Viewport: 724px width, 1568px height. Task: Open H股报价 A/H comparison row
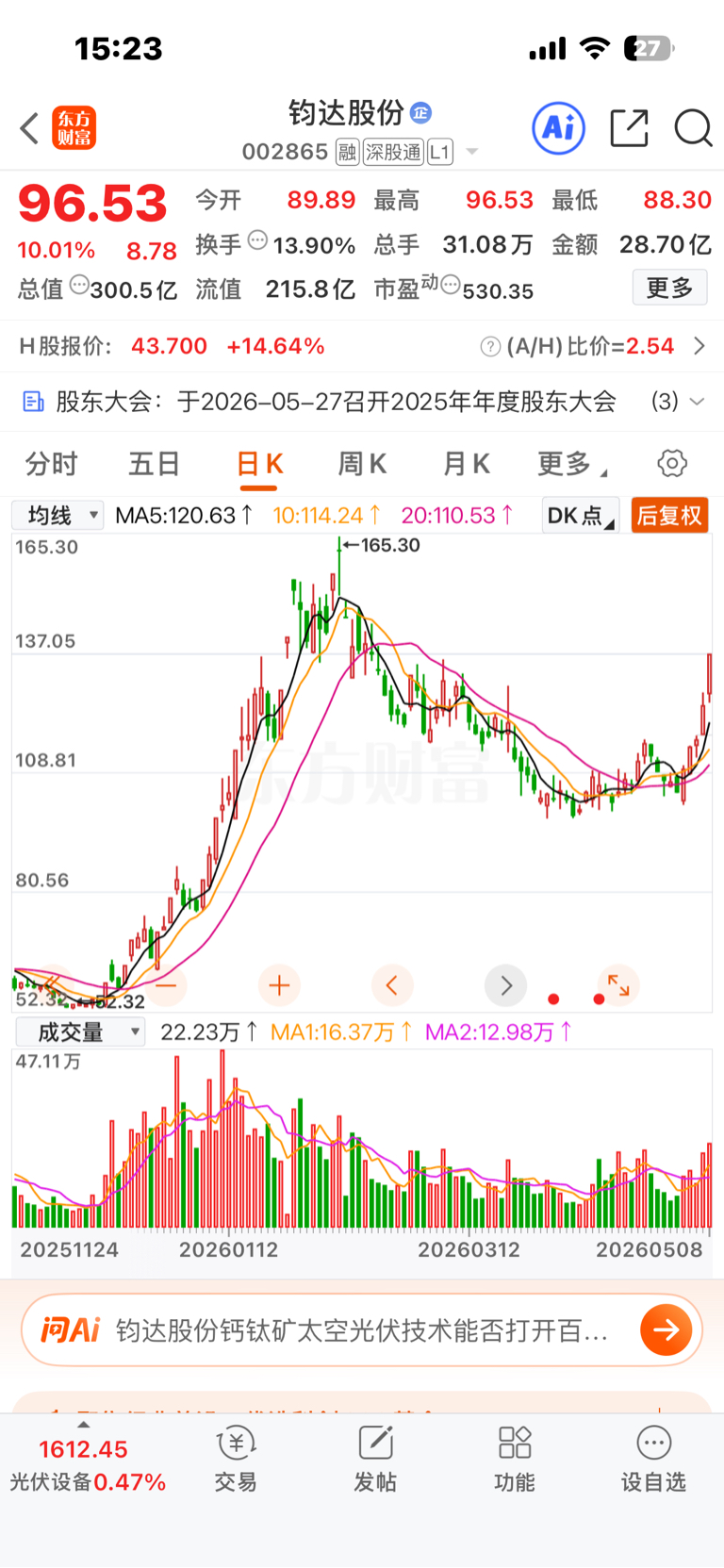point(362,346)
